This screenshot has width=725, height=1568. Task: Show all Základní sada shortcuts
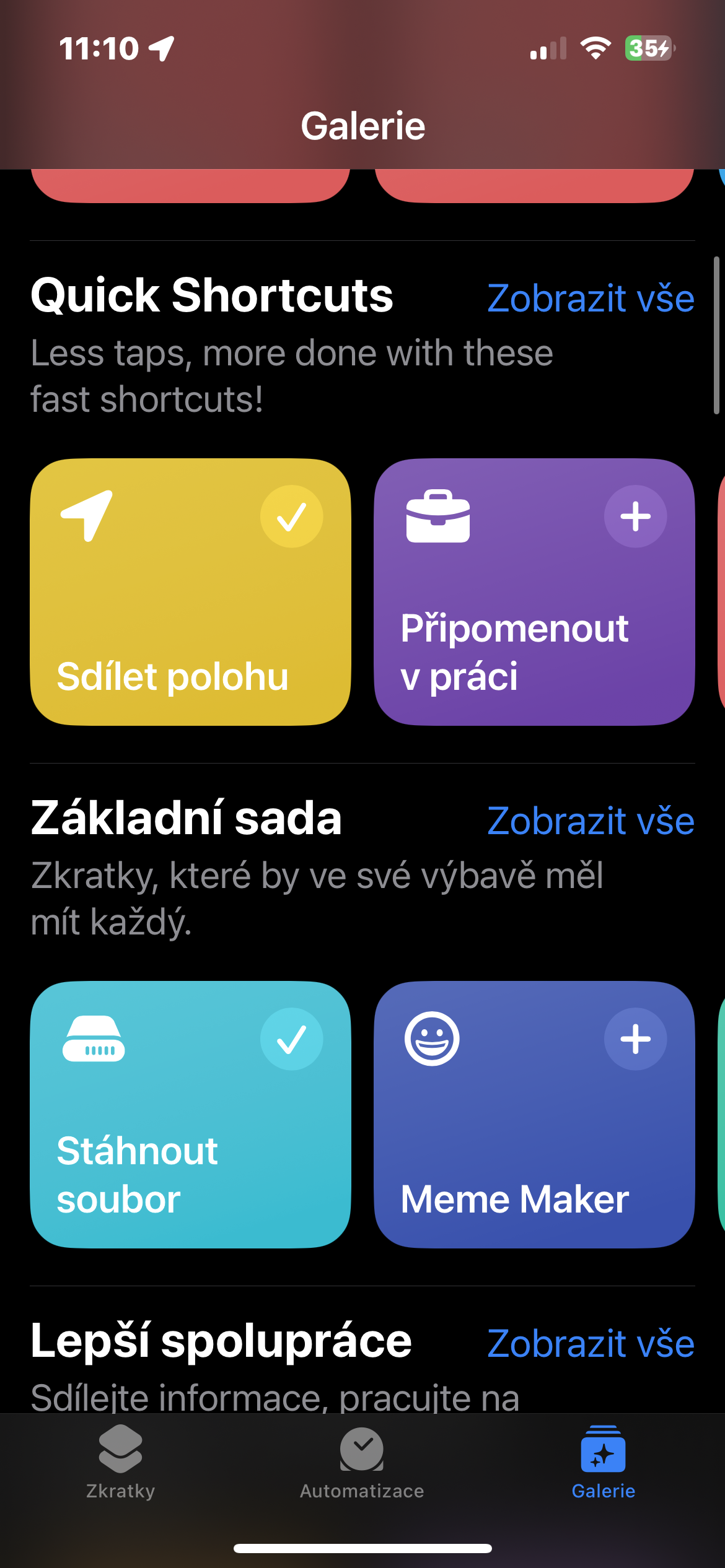[591, 821]
